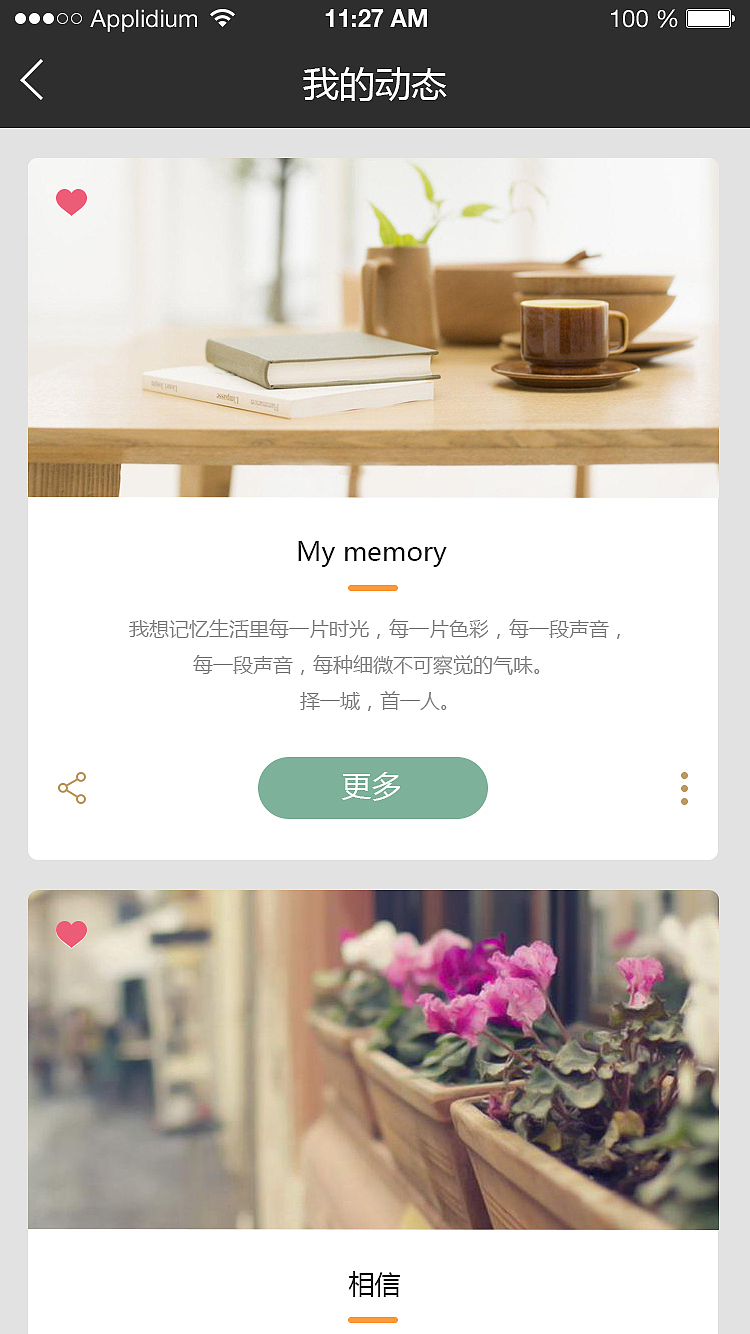Toggle like on the flower photo post
Image resolution: width=750 pixels, height=1334 pixels.
point(71,933)
